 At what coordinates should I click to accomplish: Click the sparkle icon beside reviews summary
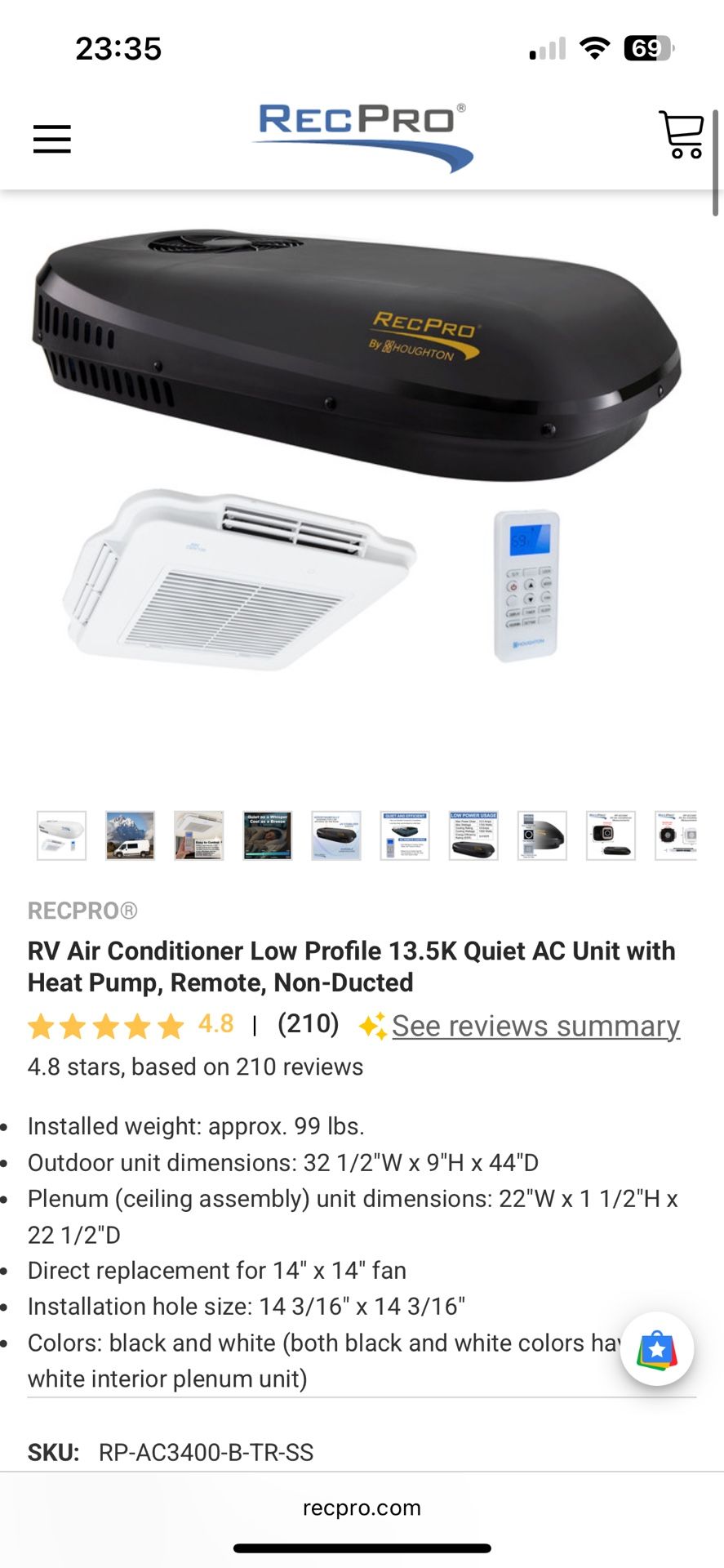(371, 1024)
